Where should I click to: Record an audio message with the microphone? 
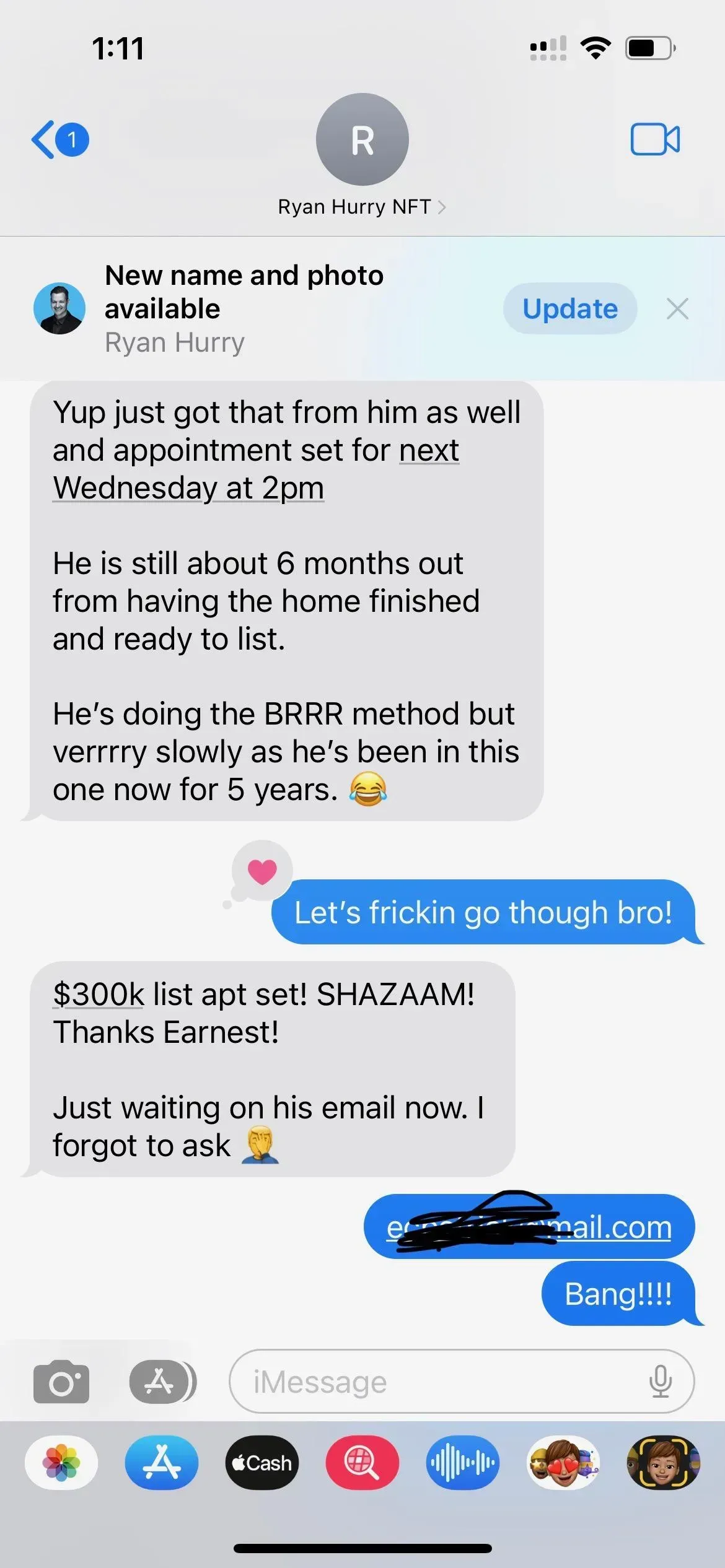tap(661, 1382)
